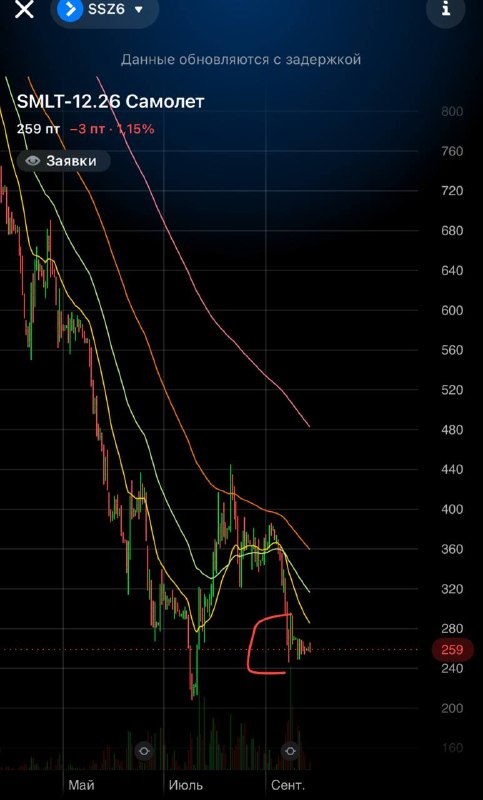
Task: Tap the event marker before Июль
Action: [x=143, y=751]
